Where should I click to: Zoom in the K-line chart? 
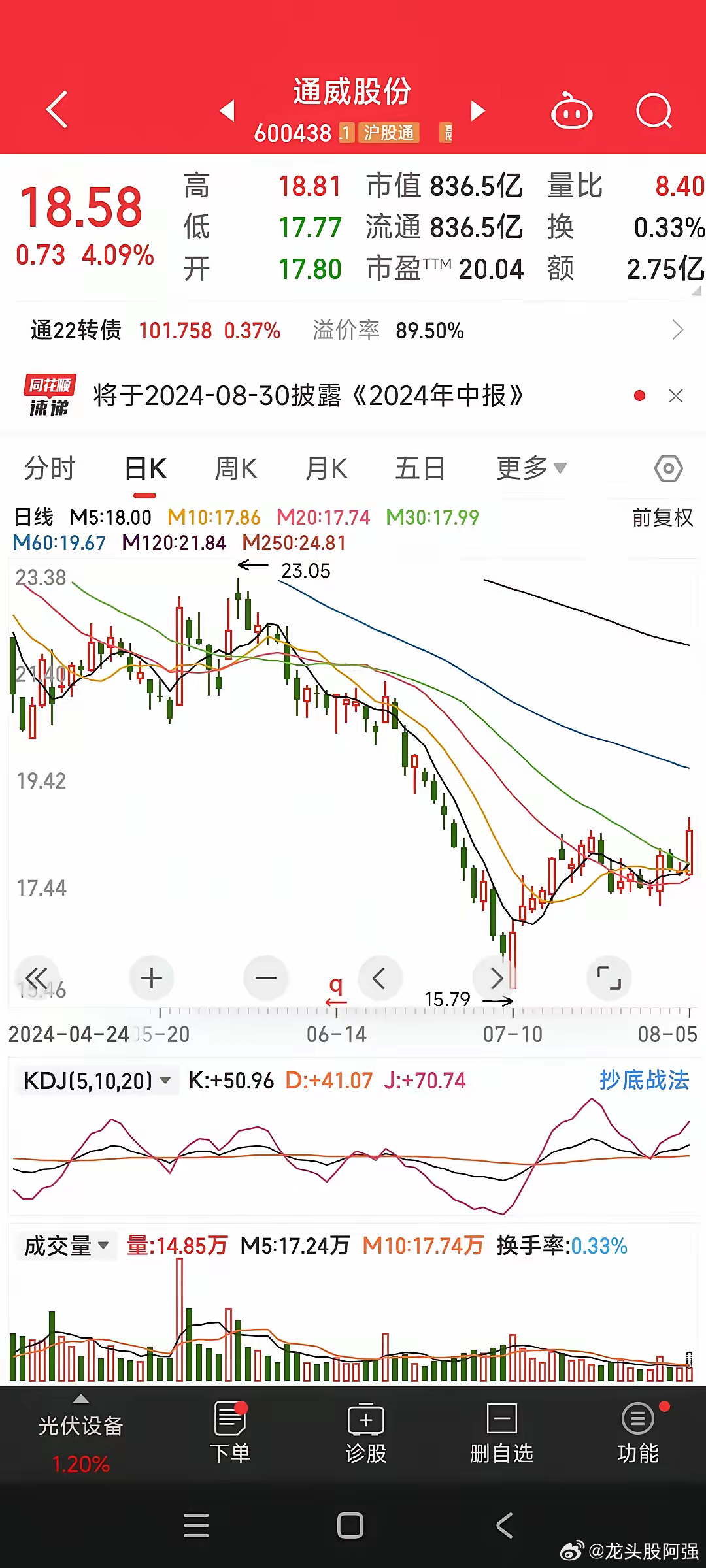[x=152, y=978]
